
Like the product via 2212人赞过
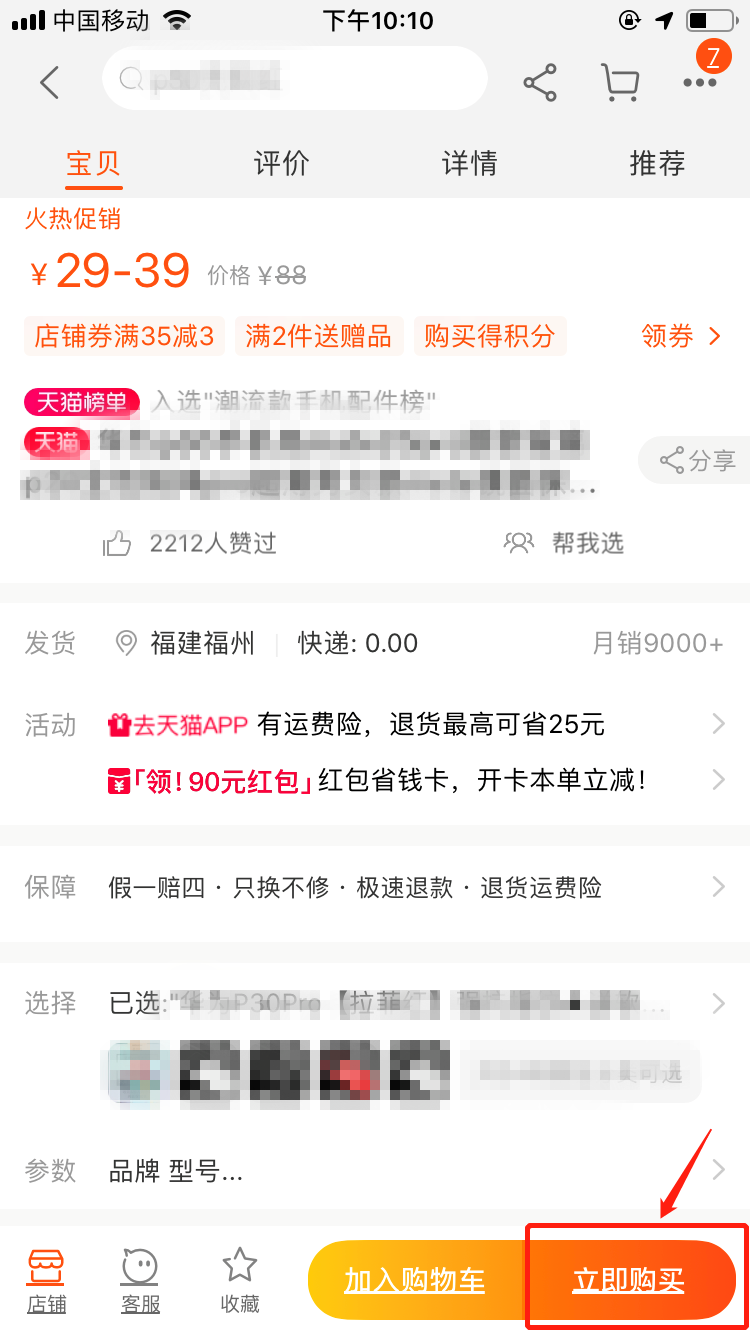tap(190, 543)
